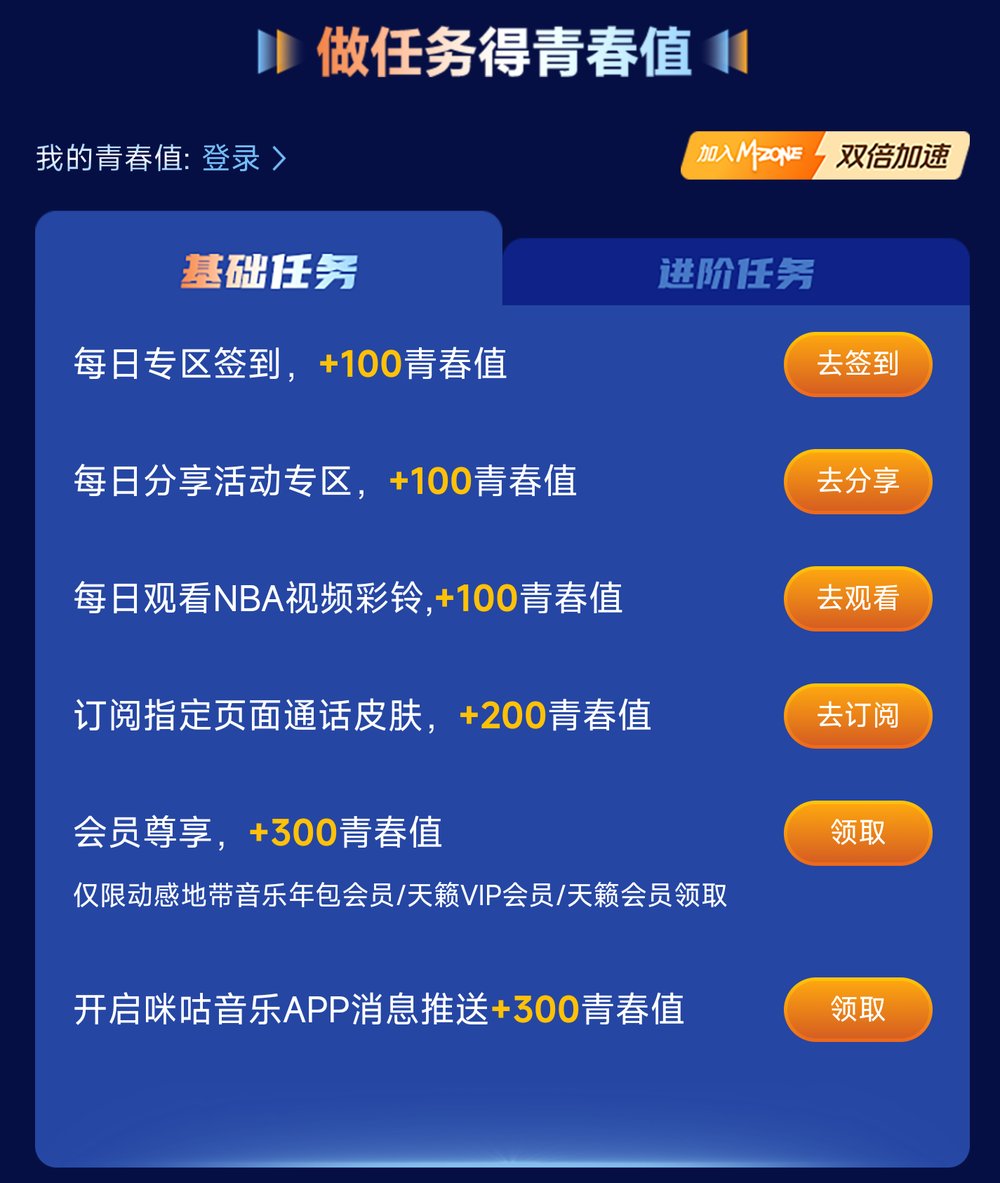Viewport: 1000px width, 1183px height.
Task: Tap 去签到 for daily check-in
Action: tap(857, 364)
